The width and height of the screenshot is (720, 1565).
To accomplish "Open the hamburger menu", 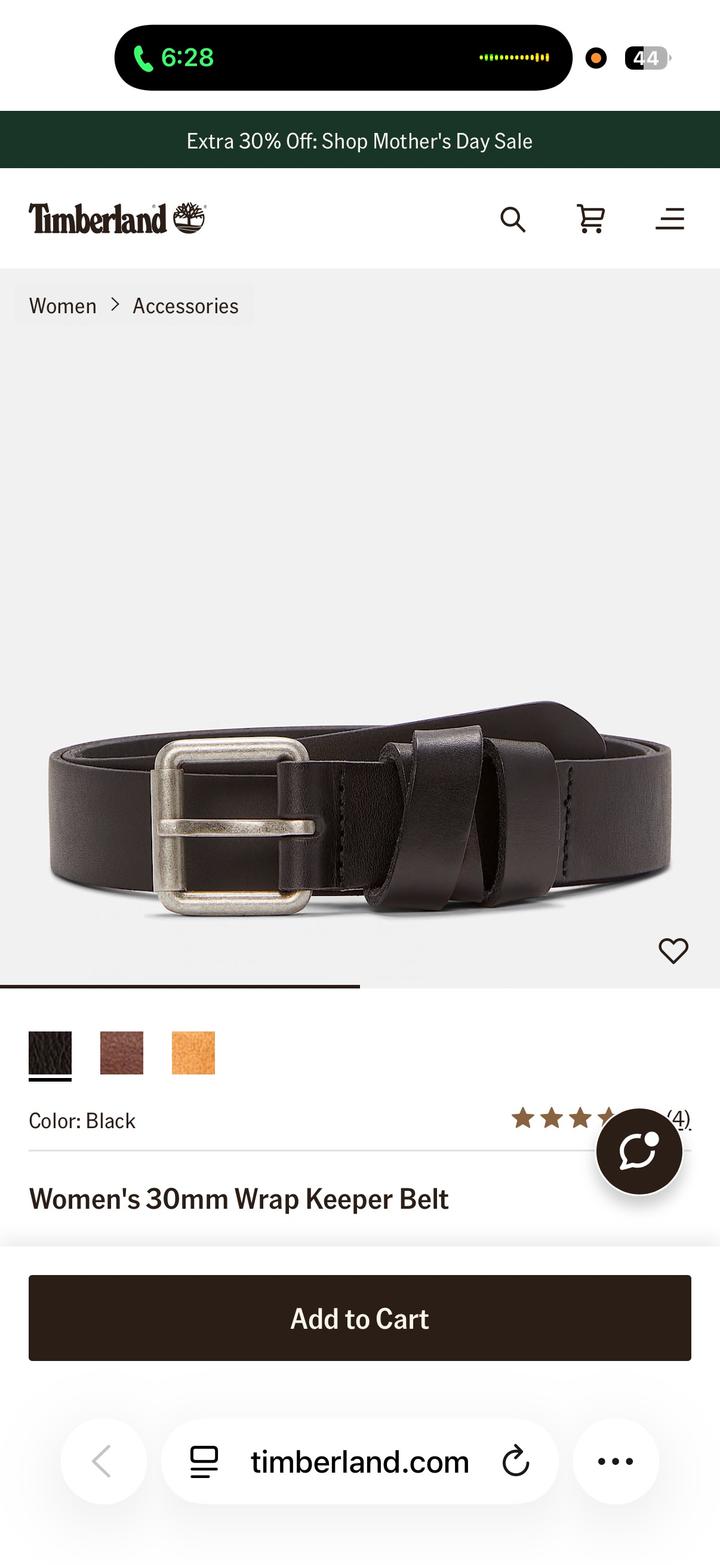I will pyautogui.click(x=669, y=219).
